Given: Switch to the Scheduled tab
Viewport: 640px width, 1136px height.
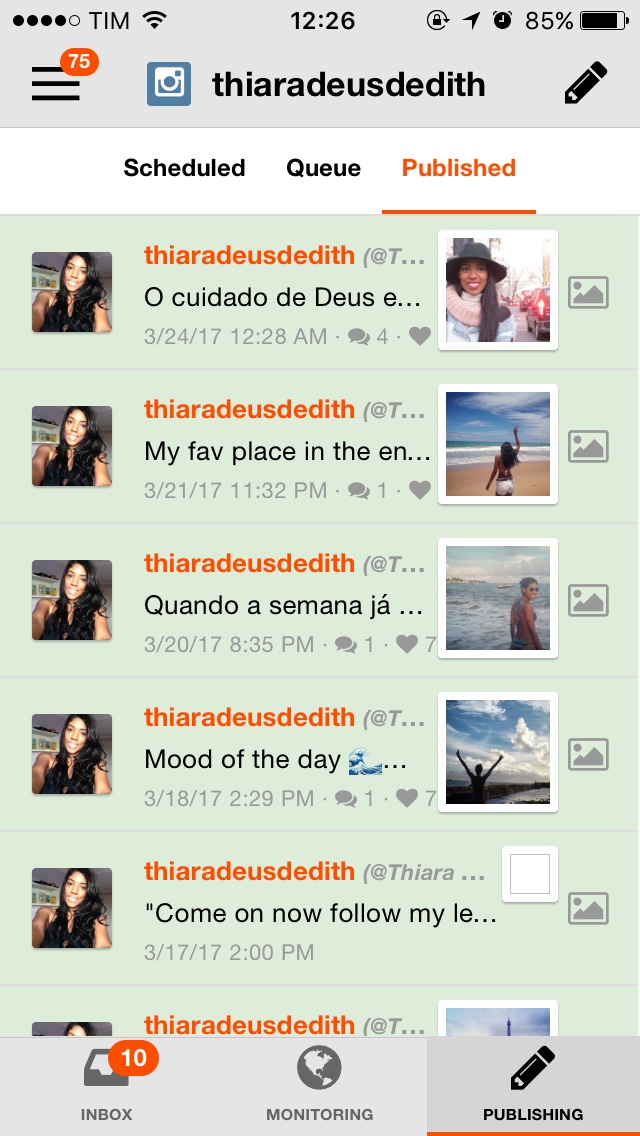Looking at the screenshot, I should [x=184, y=168].
